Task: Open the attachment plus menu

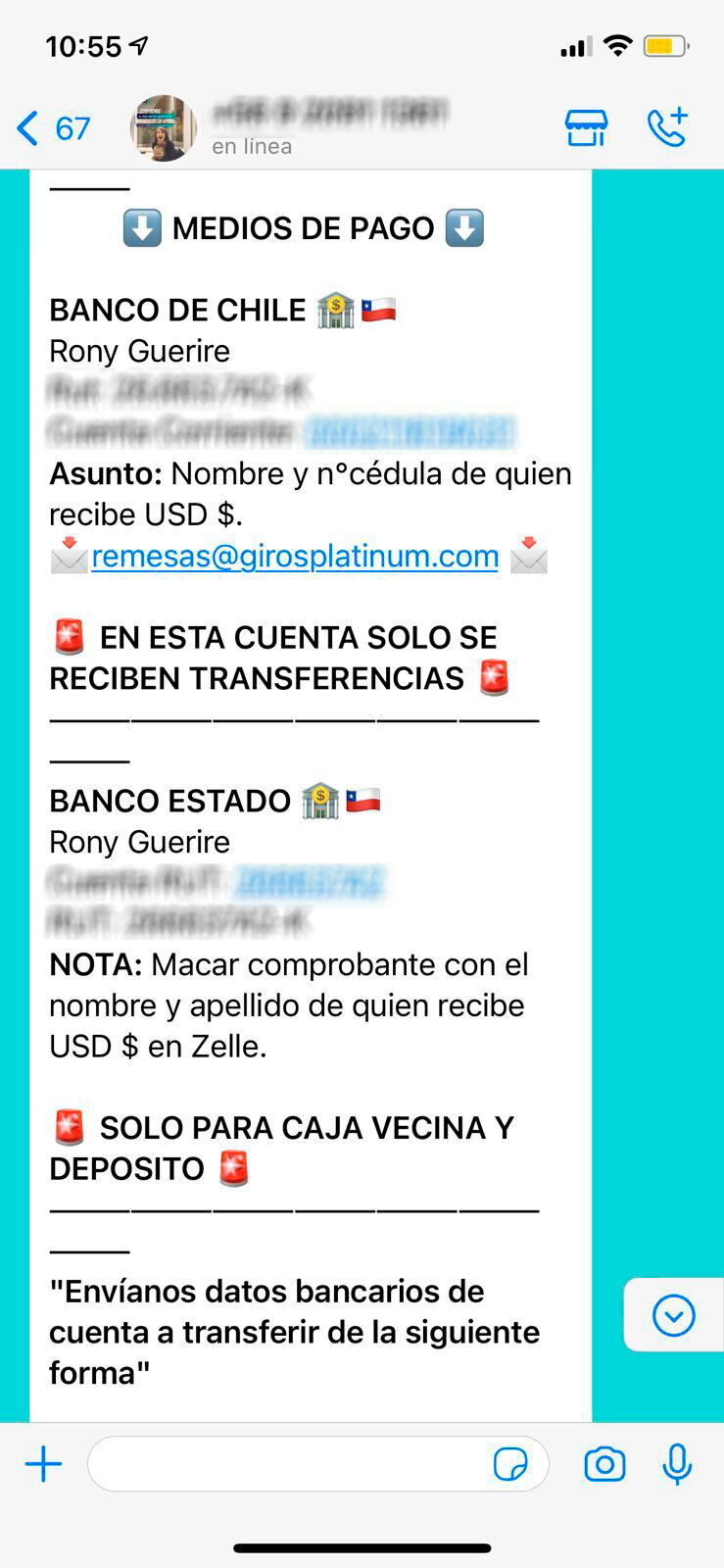Action: 43,1464
